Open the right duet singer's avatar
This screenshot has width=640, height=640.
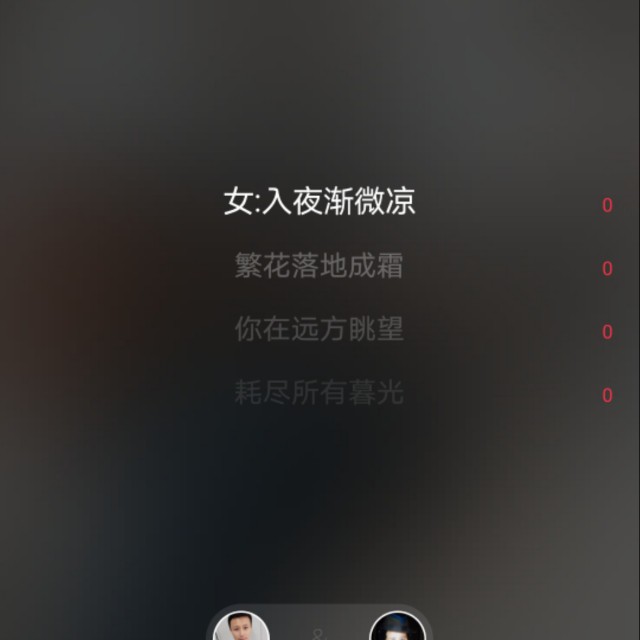397,627
